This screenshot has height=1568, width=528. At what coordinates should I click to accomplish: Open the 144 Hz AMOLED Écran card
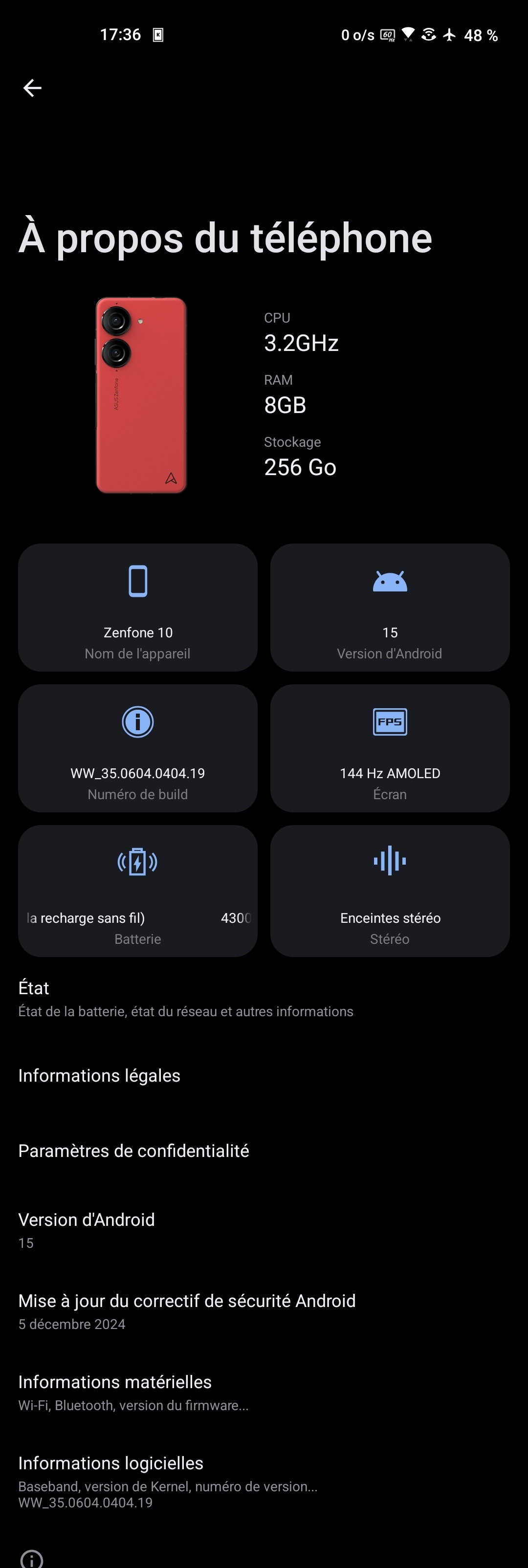(390, 748)
